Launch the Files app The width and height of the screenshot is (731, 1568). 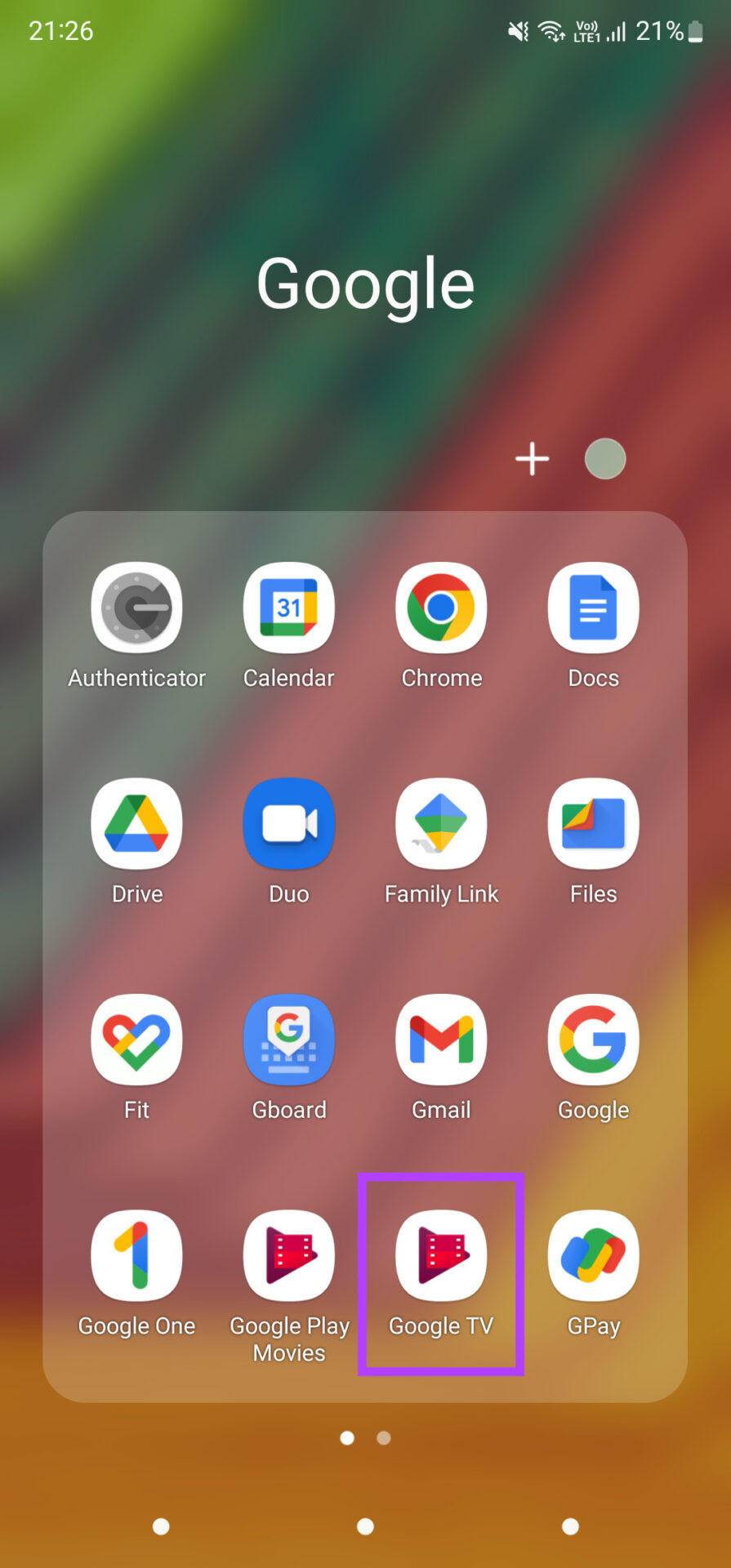593,824
